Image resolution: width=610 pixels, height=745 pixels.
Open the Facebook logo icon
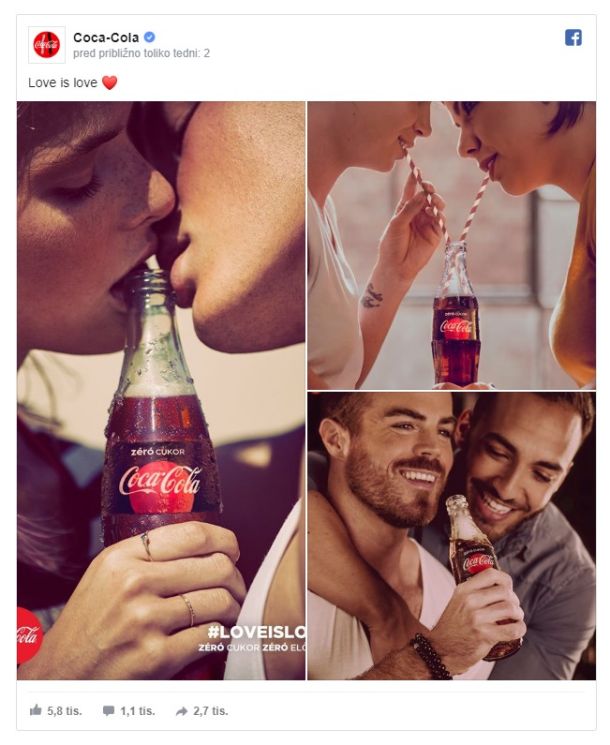point(573,37)
